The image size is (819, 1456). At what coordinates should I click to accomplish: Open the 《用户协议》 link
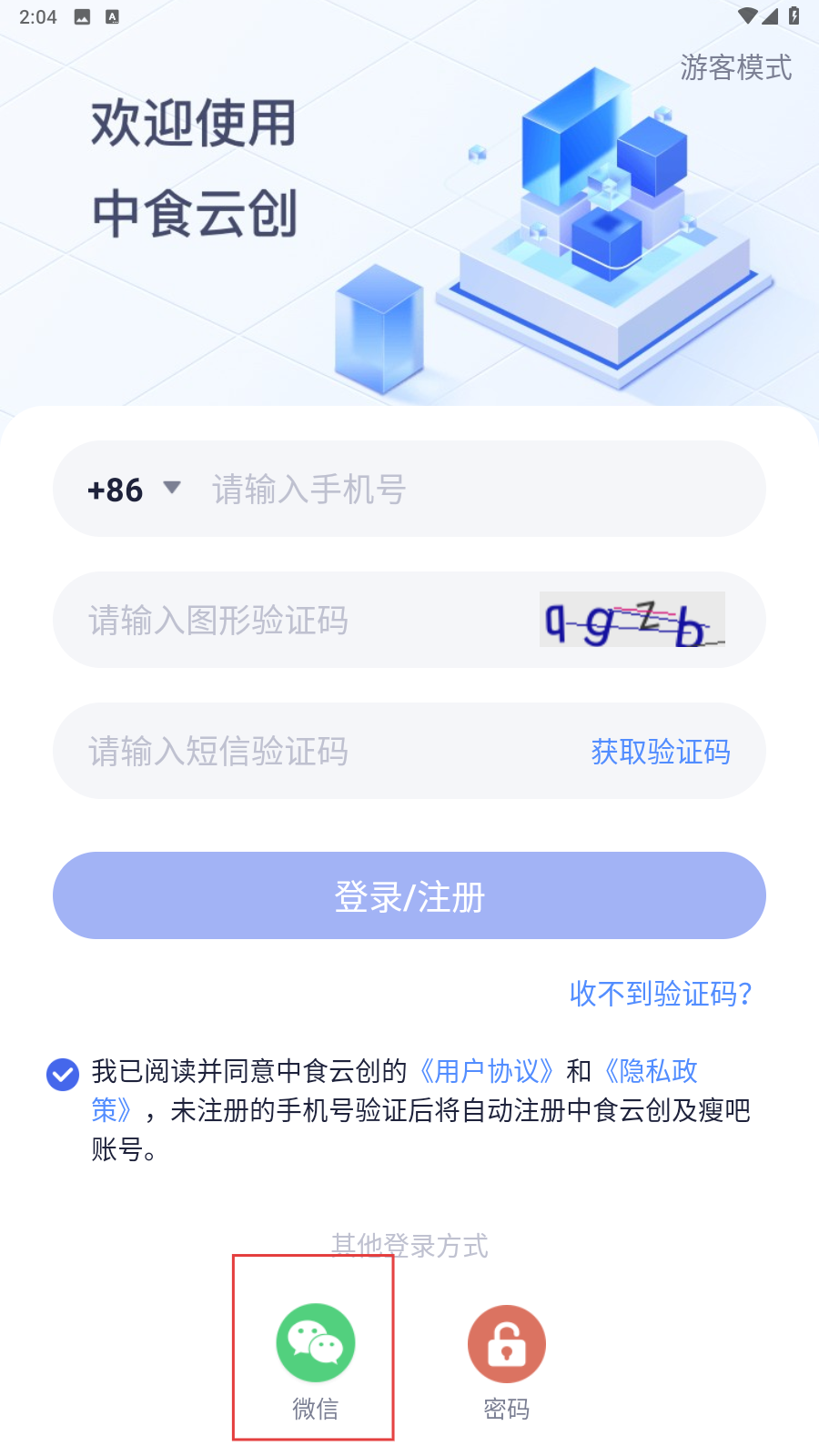tap(486, 1071)
